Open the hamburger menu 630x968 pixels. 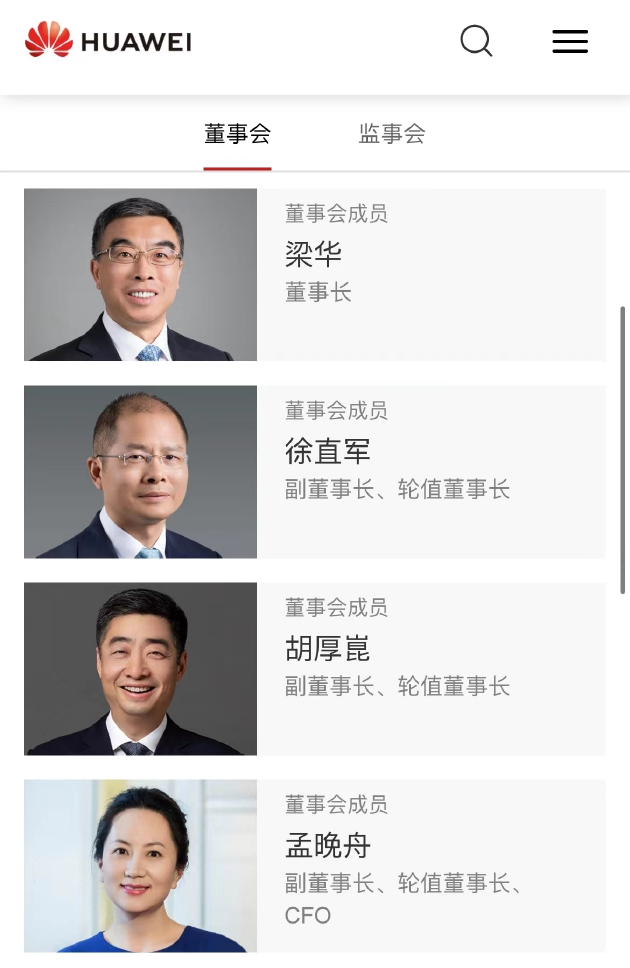[570, 41]
